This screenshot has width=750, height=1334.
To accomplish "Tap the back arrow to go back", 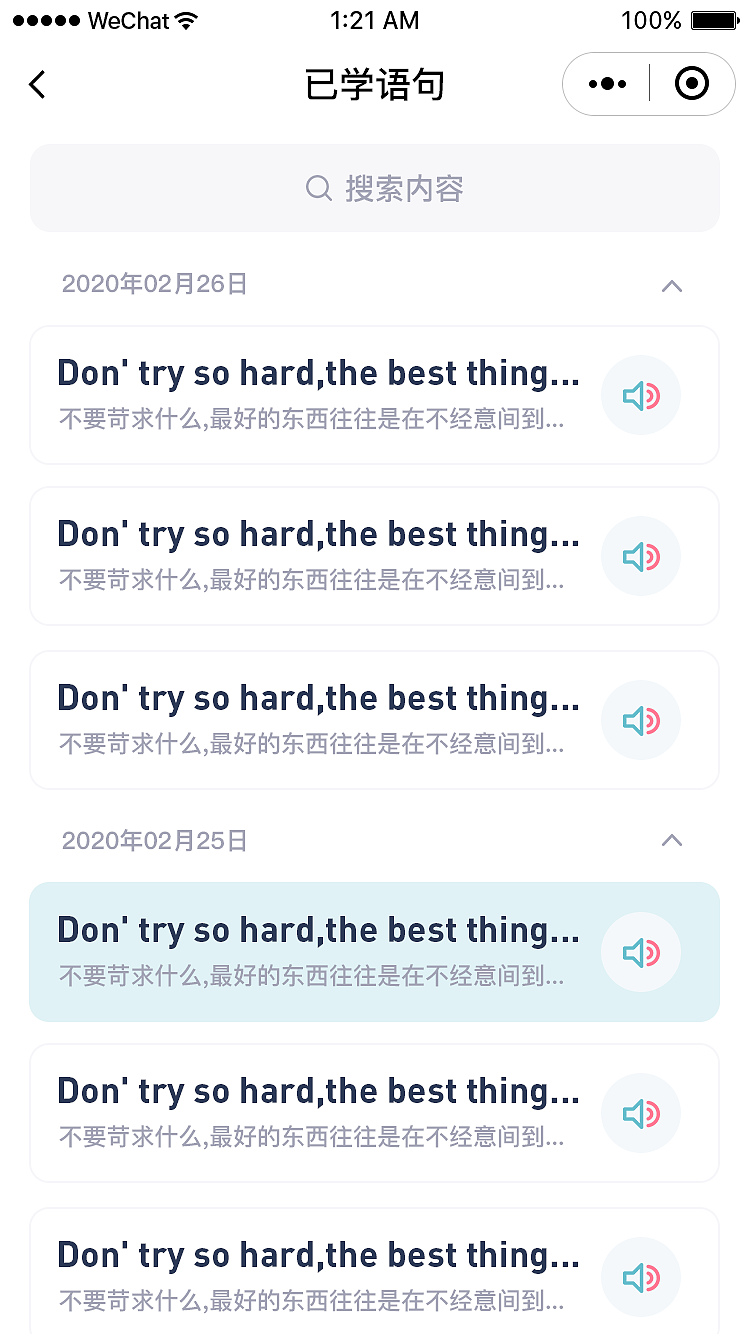I will [37, 84].
